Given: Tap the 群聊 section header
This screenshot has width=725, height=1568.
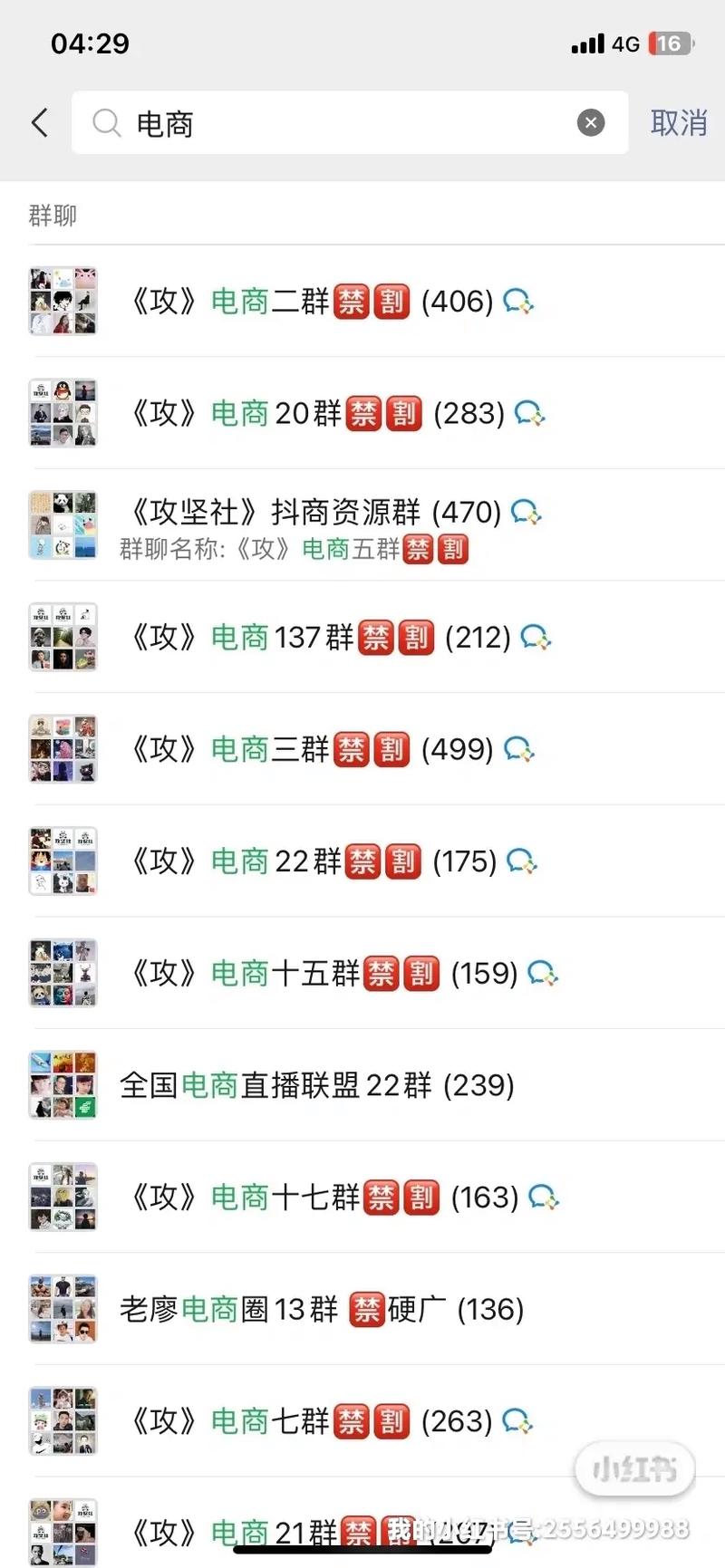Looking at the screenshot, I should tap(52, 215).
